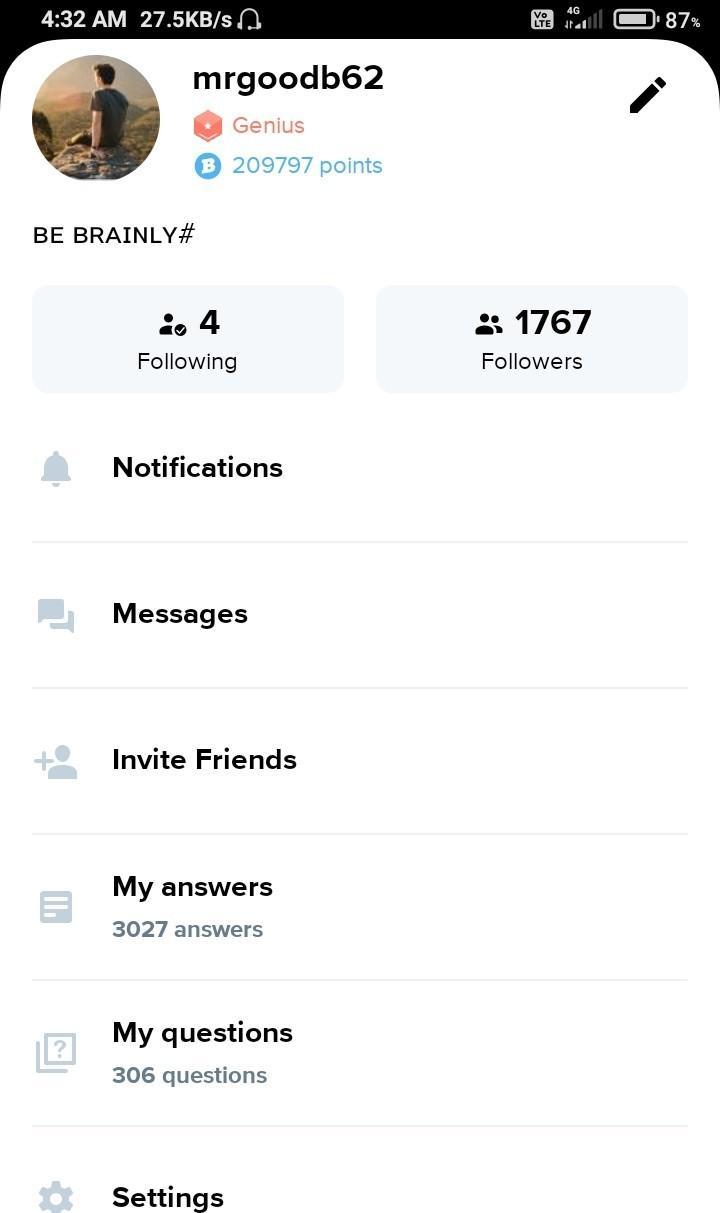Go to Messages
This screenshot has width=720, height=1213.
180,614
